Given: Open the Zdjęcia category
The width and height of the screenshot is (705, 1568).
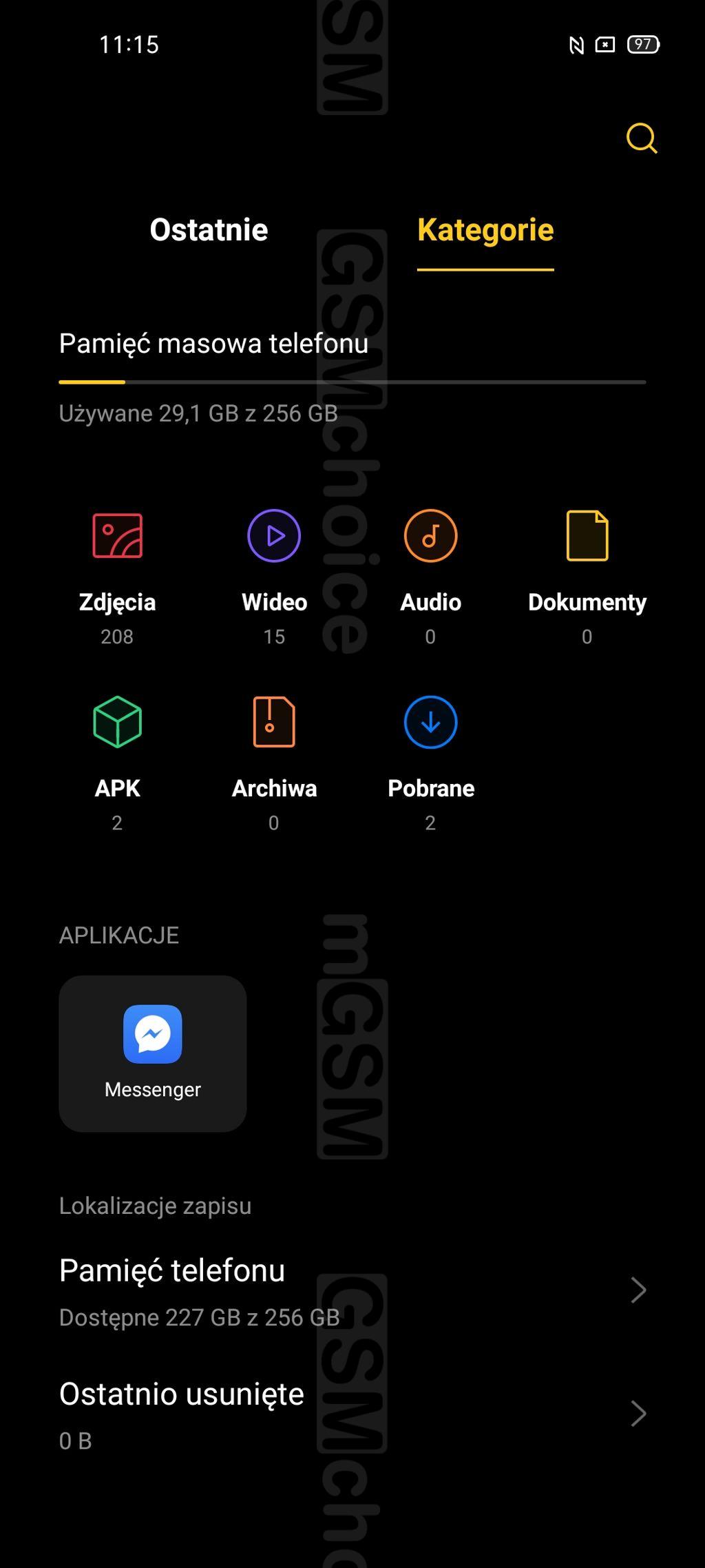Looking at the screenshot, I should tap(117, 577).
